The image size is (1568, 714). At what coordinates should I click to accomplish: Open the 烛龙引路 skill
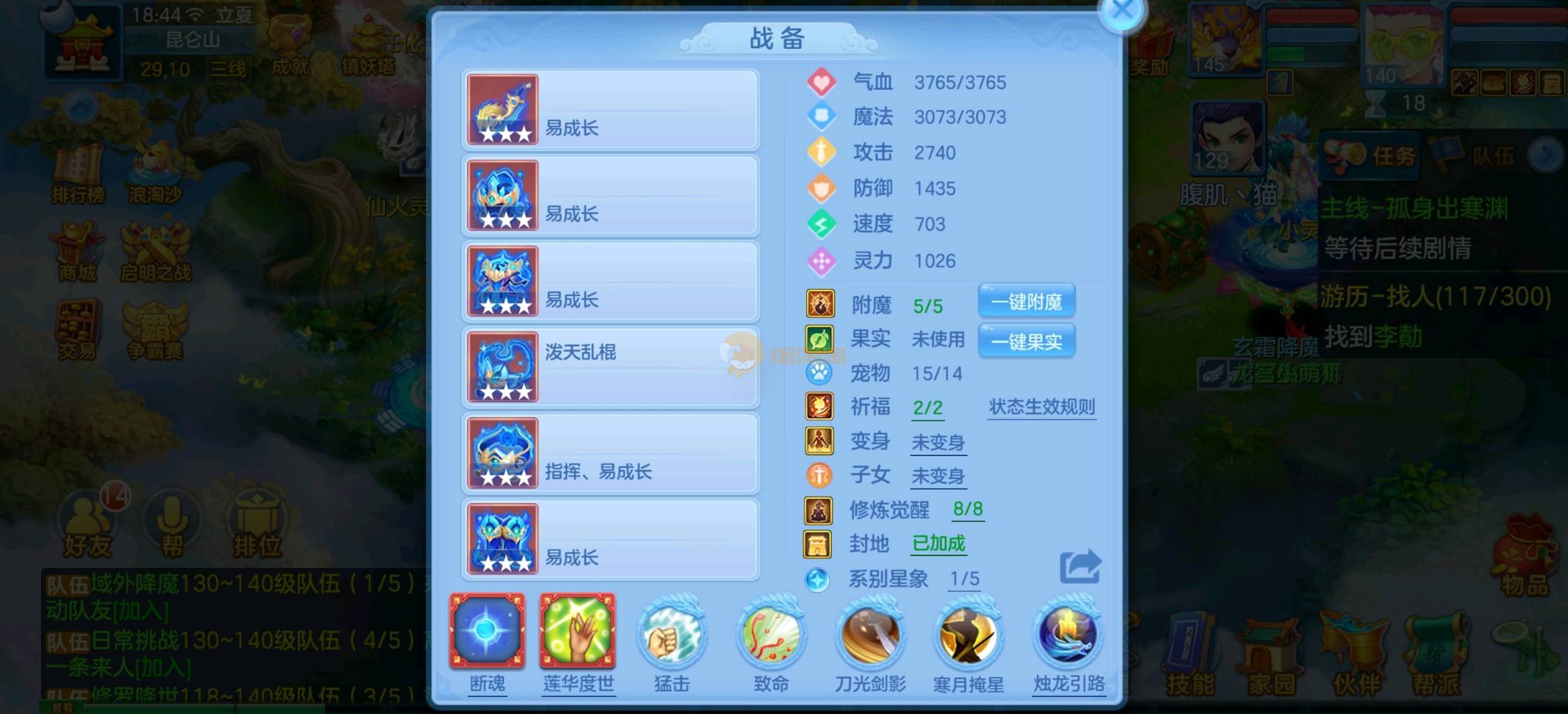(x=1068, y=635)
